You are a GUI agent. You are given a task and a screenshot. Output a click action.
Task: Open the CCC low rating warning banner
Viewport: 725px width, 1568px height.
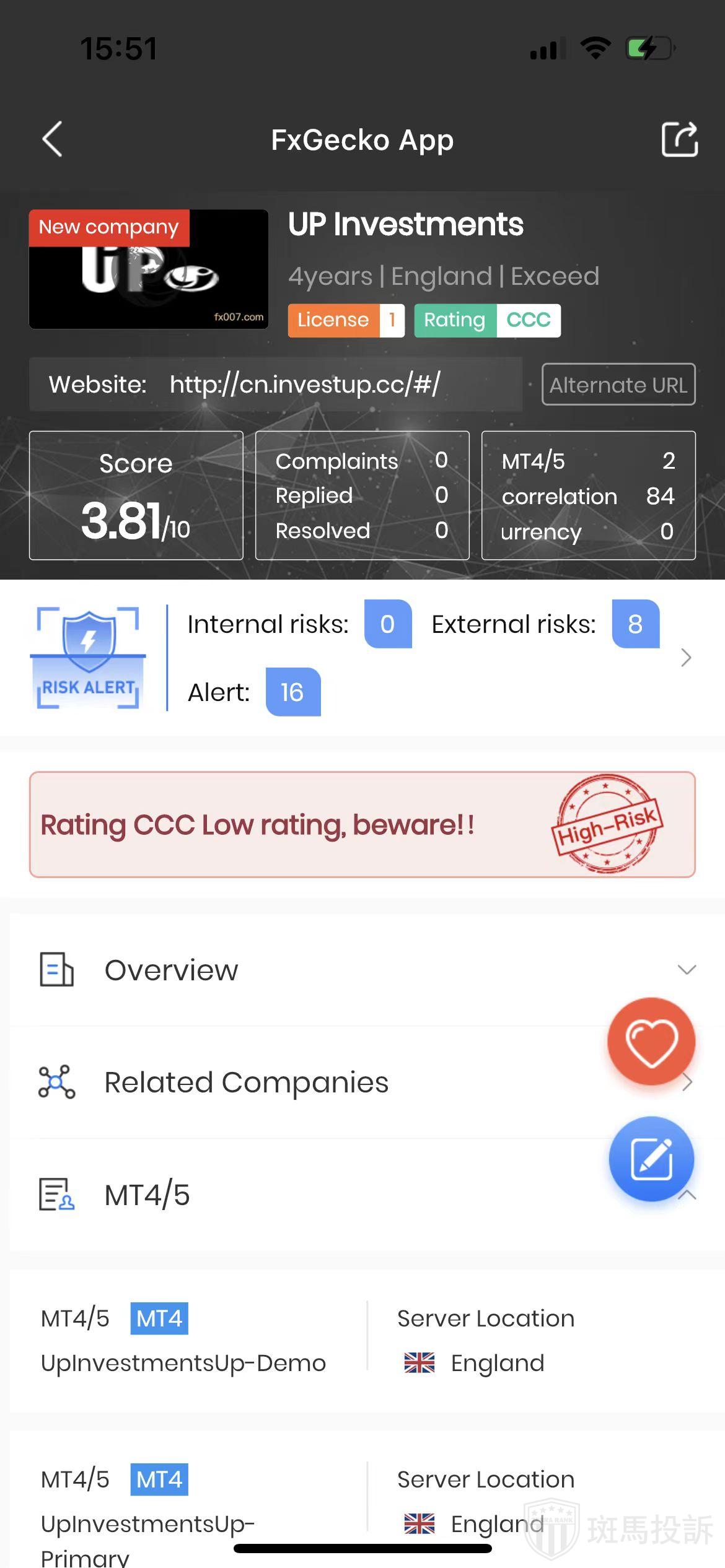(x=362, y=824)
